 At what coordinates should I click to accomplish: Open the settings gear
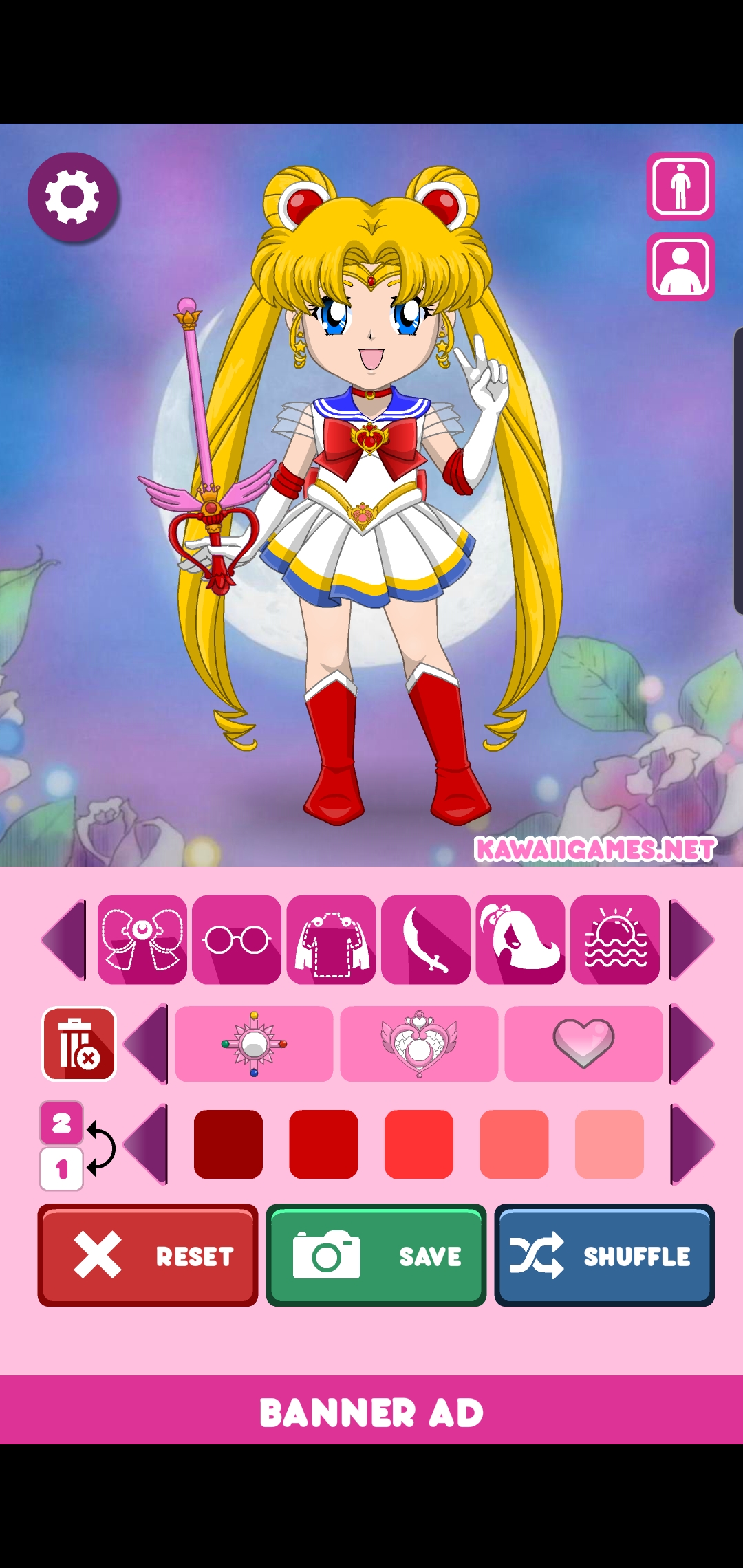click(72, 197)
